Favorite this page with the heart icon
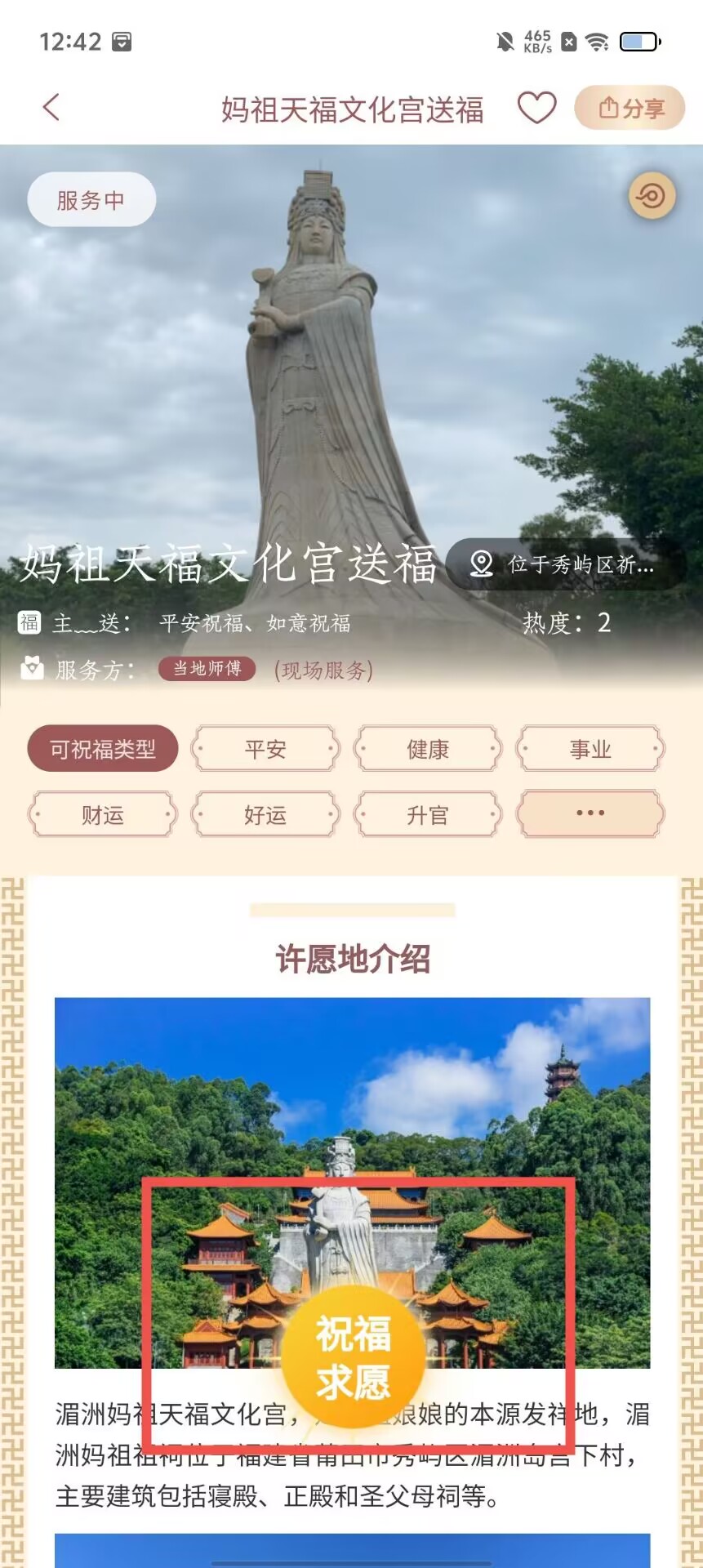 click(x=536, y=108)
